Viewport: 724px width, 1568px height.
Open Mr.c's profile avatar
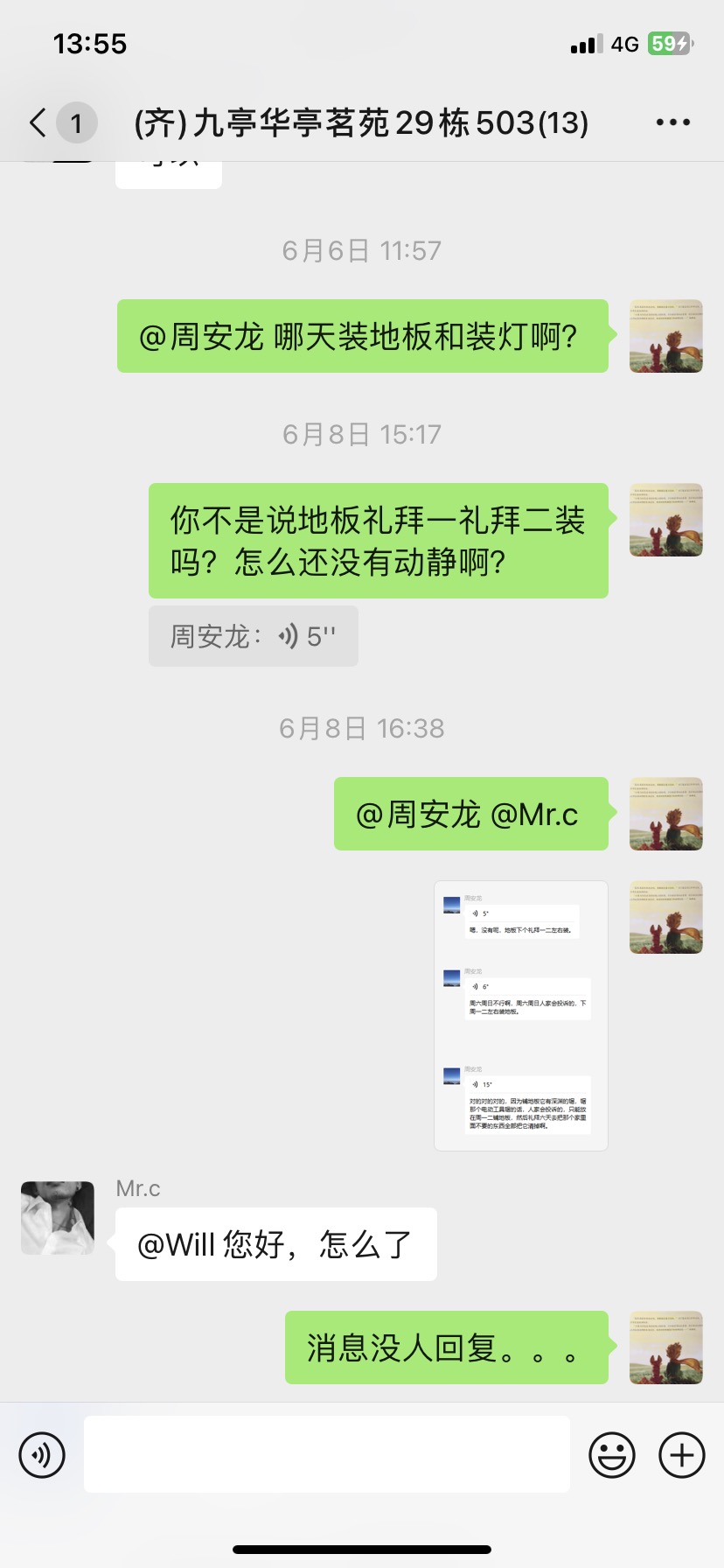click(58, 1218)
